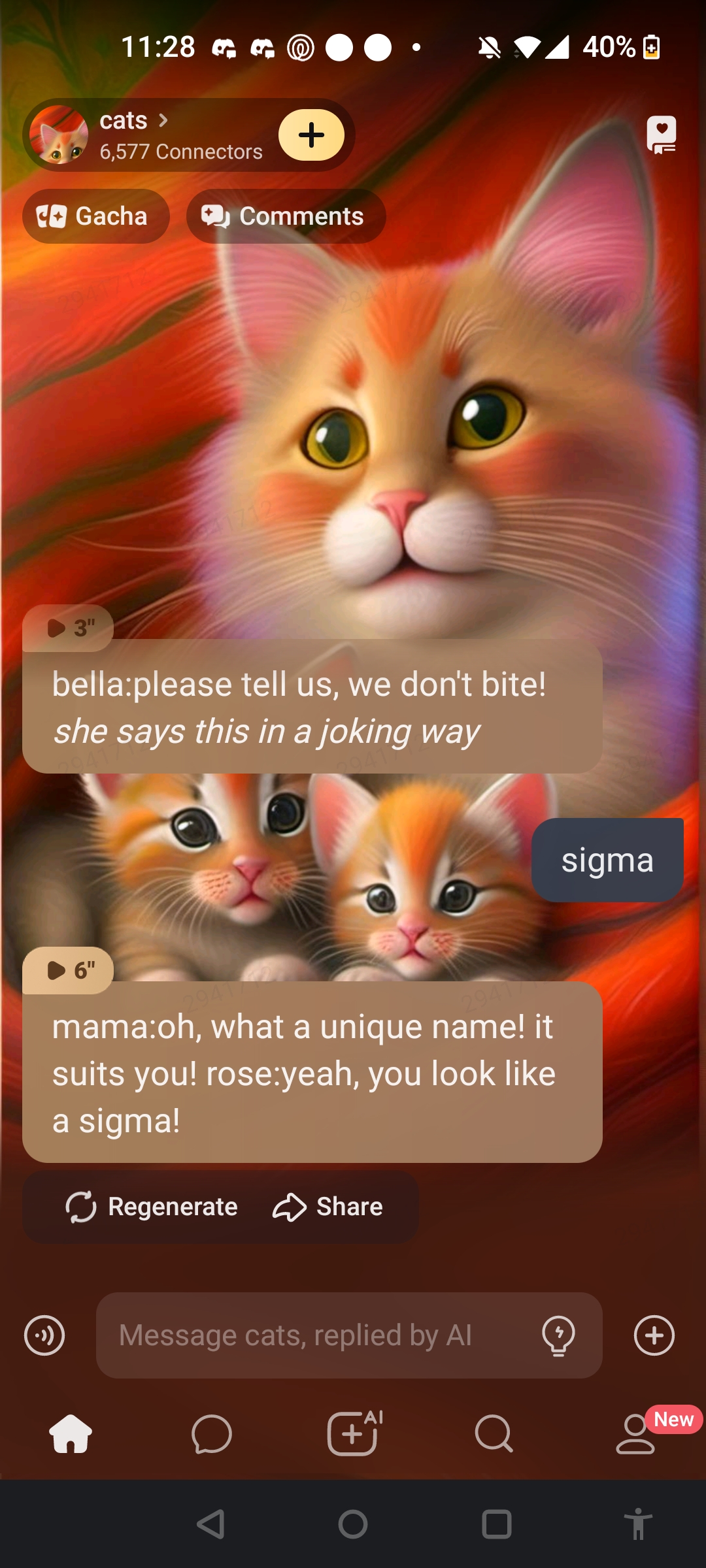Tap the voice call icon beside message box
Screen dimensions: 706x1568
(44, 1335)
